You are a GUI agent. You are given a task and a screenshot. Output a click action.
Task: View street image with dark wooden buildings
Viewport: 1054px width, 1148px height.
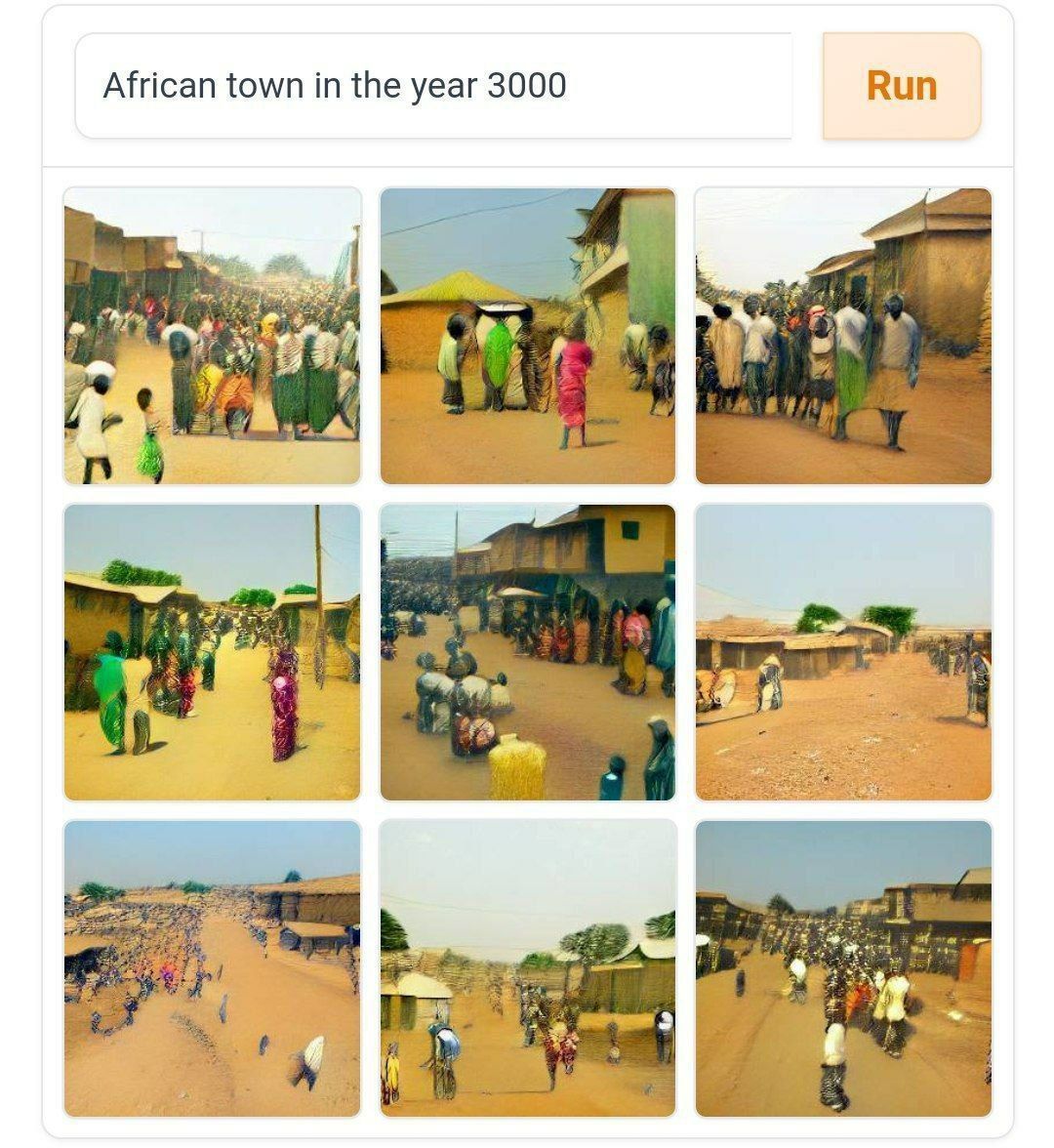(842, 968)
